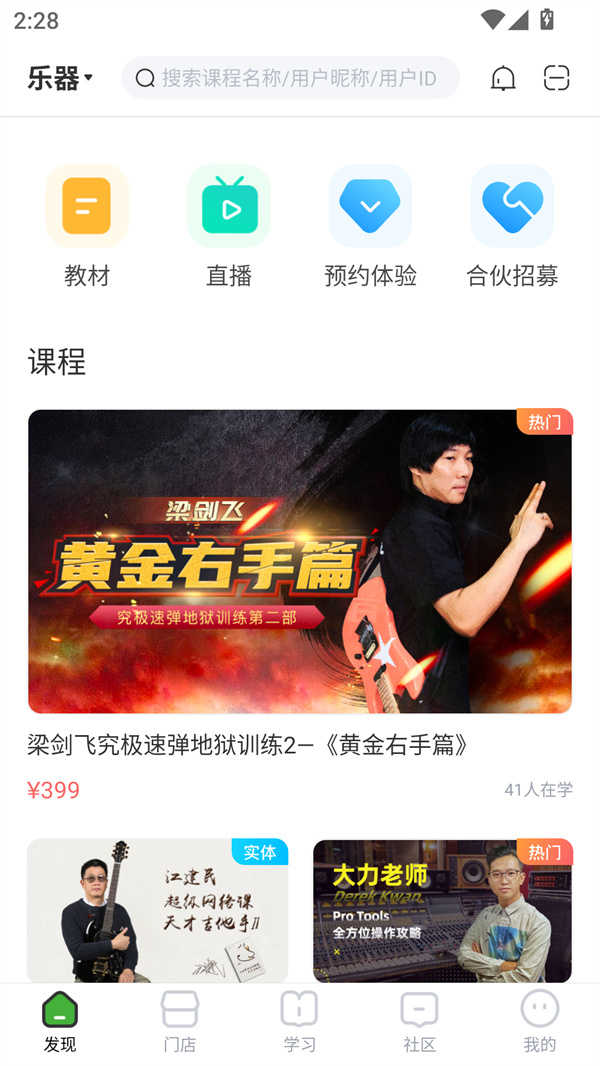
Task: Switch to the 发现 tab
Action: [x=60, y=1022]
